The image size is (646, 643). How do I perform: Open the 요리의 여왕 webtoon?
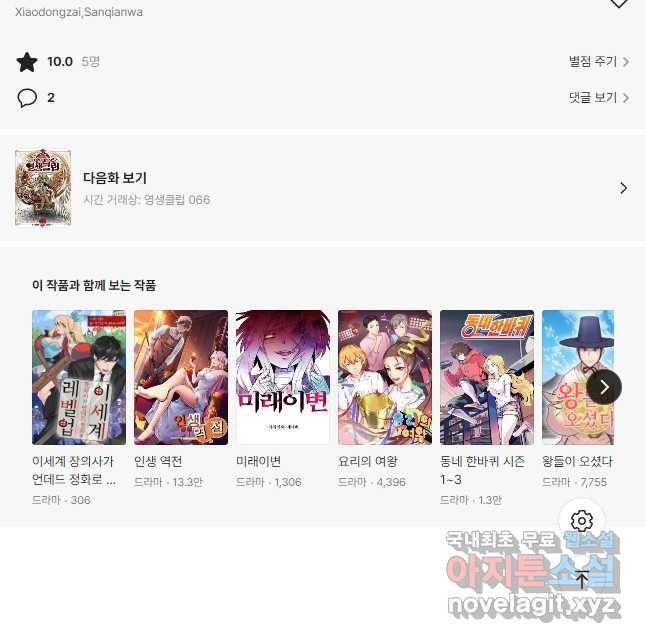(x=385, y=377)
